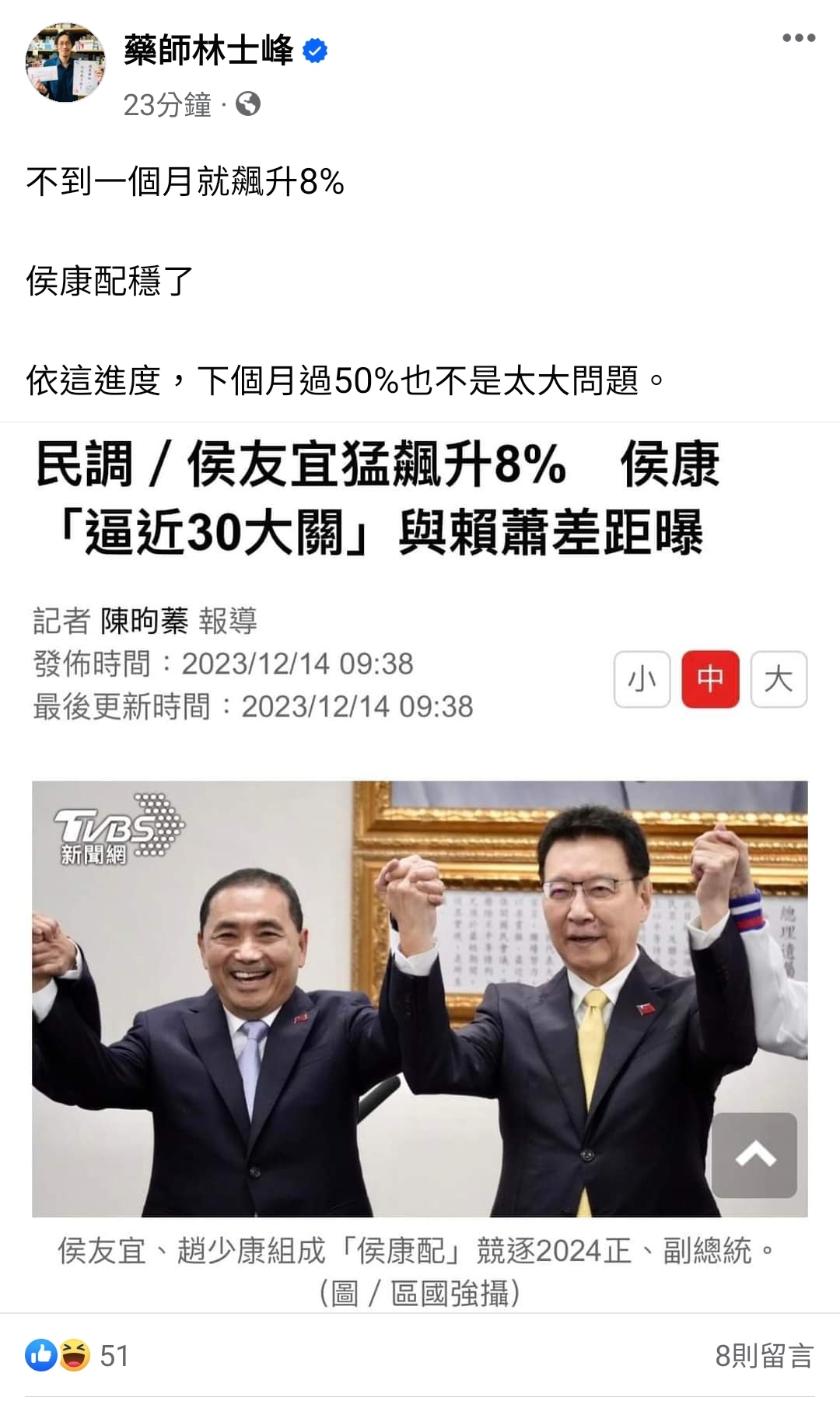
Task: Tap the page name 藥師林士峰
Action: click(x=208, y=51)
